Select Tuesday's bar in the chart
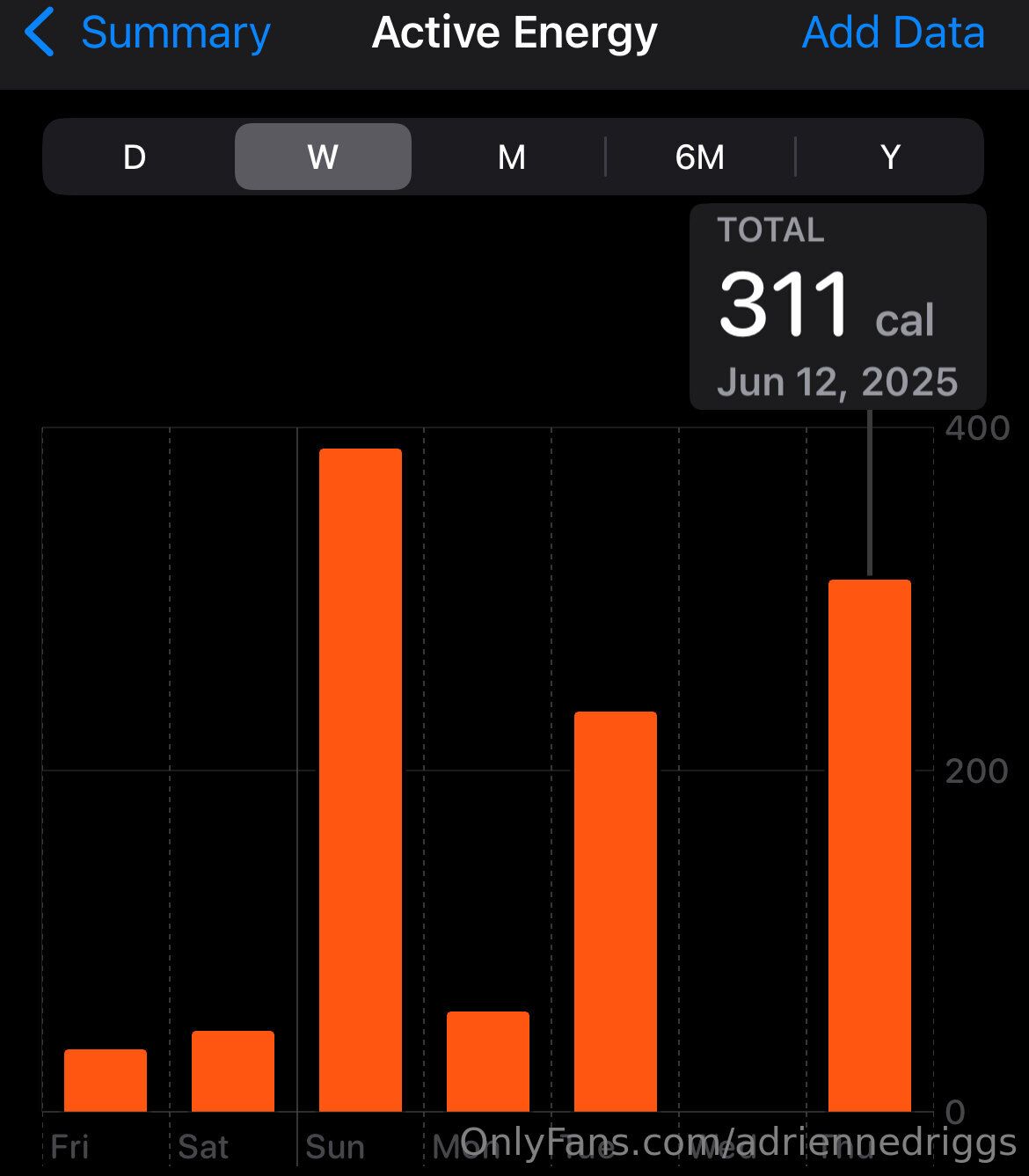Screen dimensions: 1029x1176 tap(616, 911)
